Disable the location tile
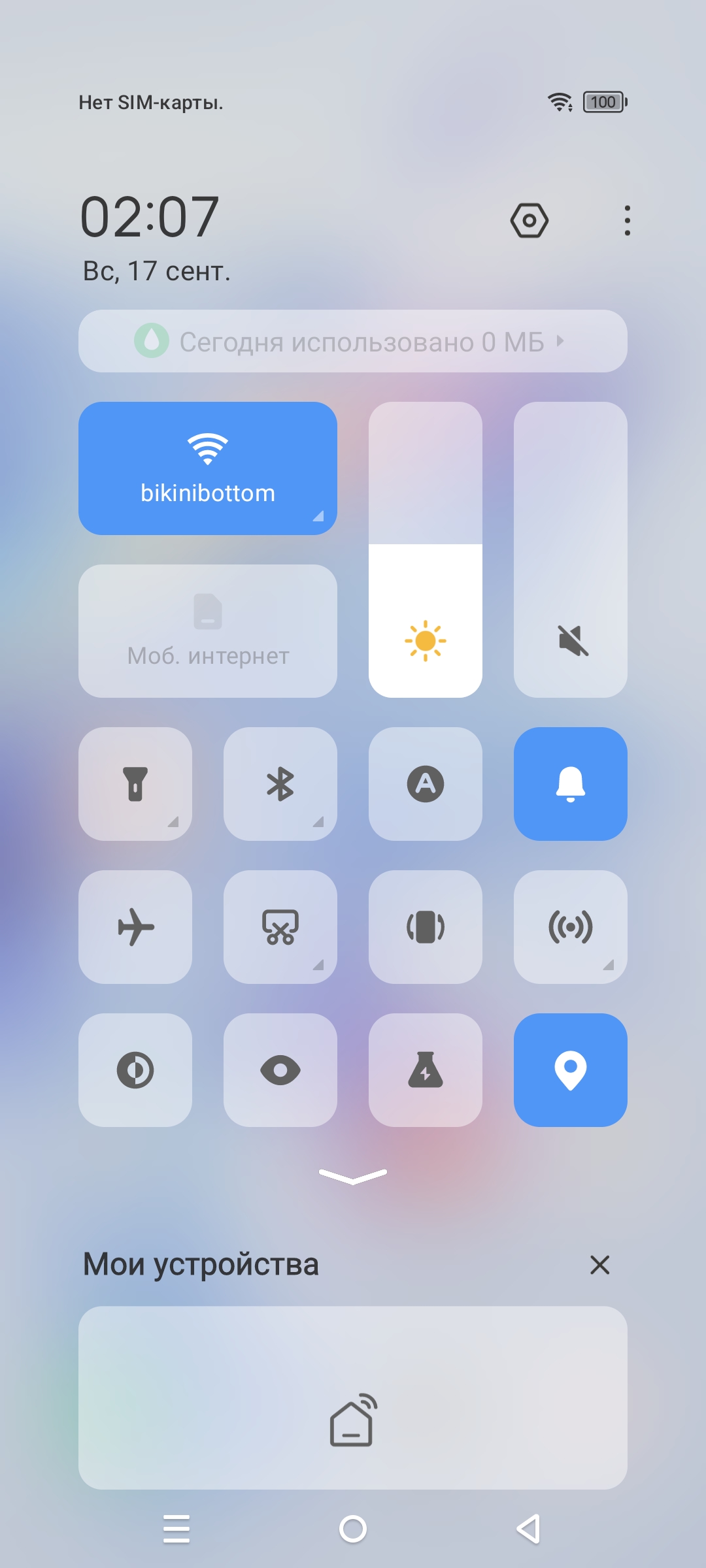The width and height of the screenshot is (706, 1568). point(570,1070)
